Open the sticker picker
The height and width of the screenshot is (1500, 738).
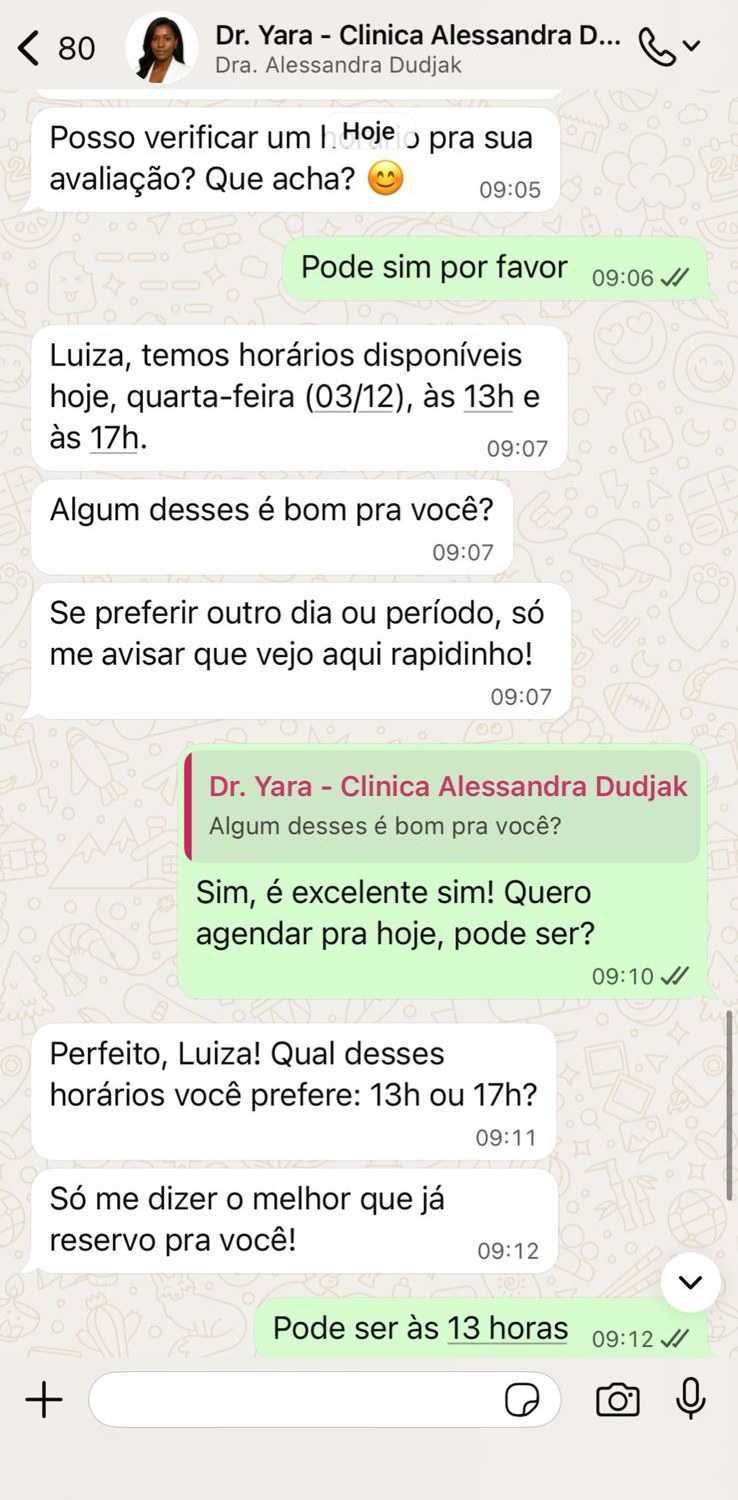[x=521, y=1400]
